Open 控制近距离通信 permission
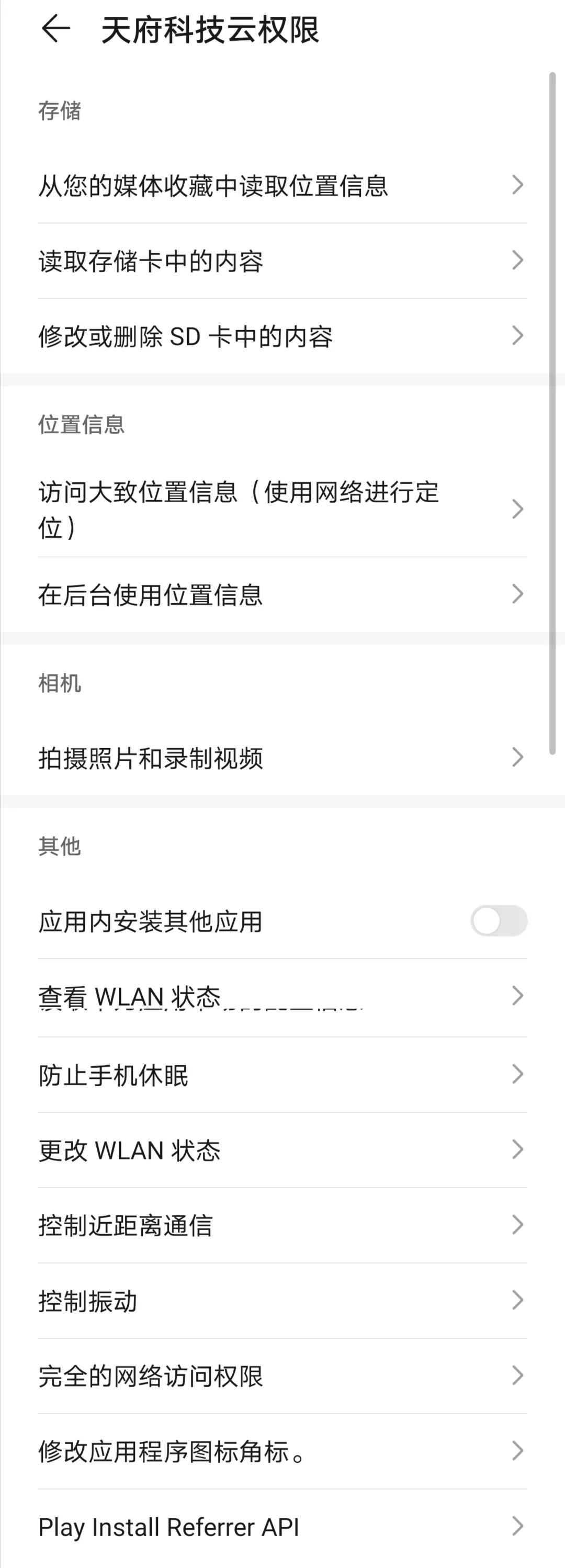Screen dimensions: 565x1568 point(282,1225)
